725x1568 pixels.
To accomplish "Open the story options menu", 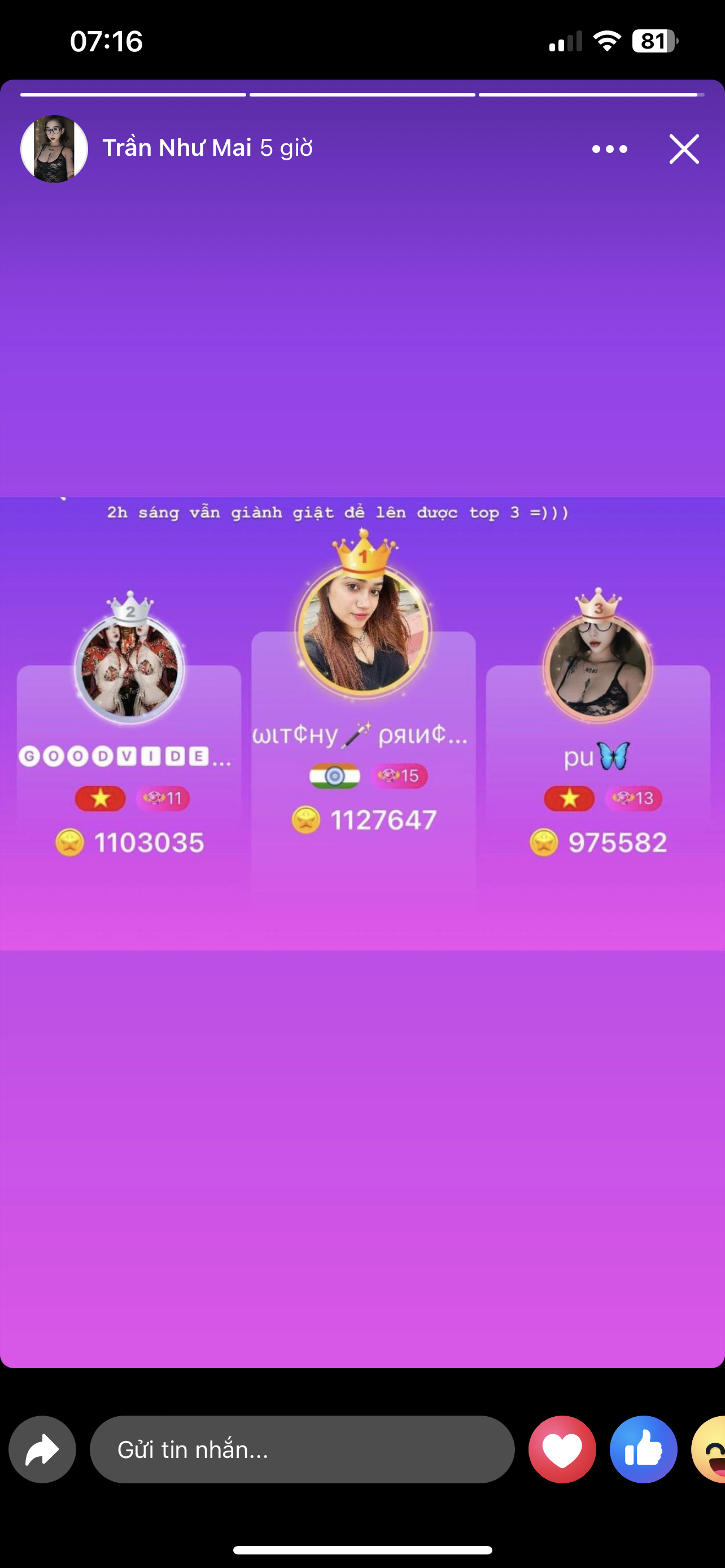I will tap(609, 149).
